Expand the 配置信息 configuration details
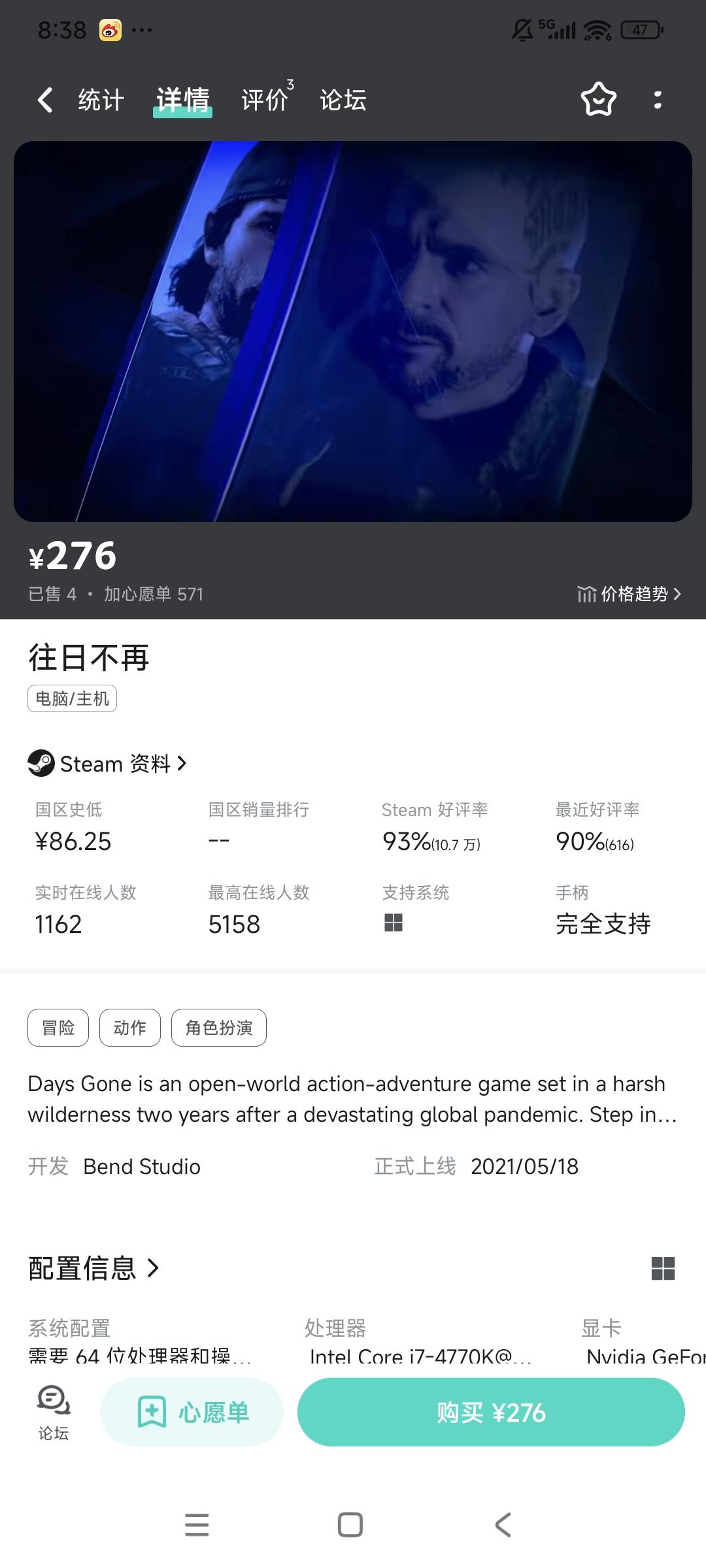Viewport: 706px width, 1568px height. pyautogui.click(x=92, y=1267)
